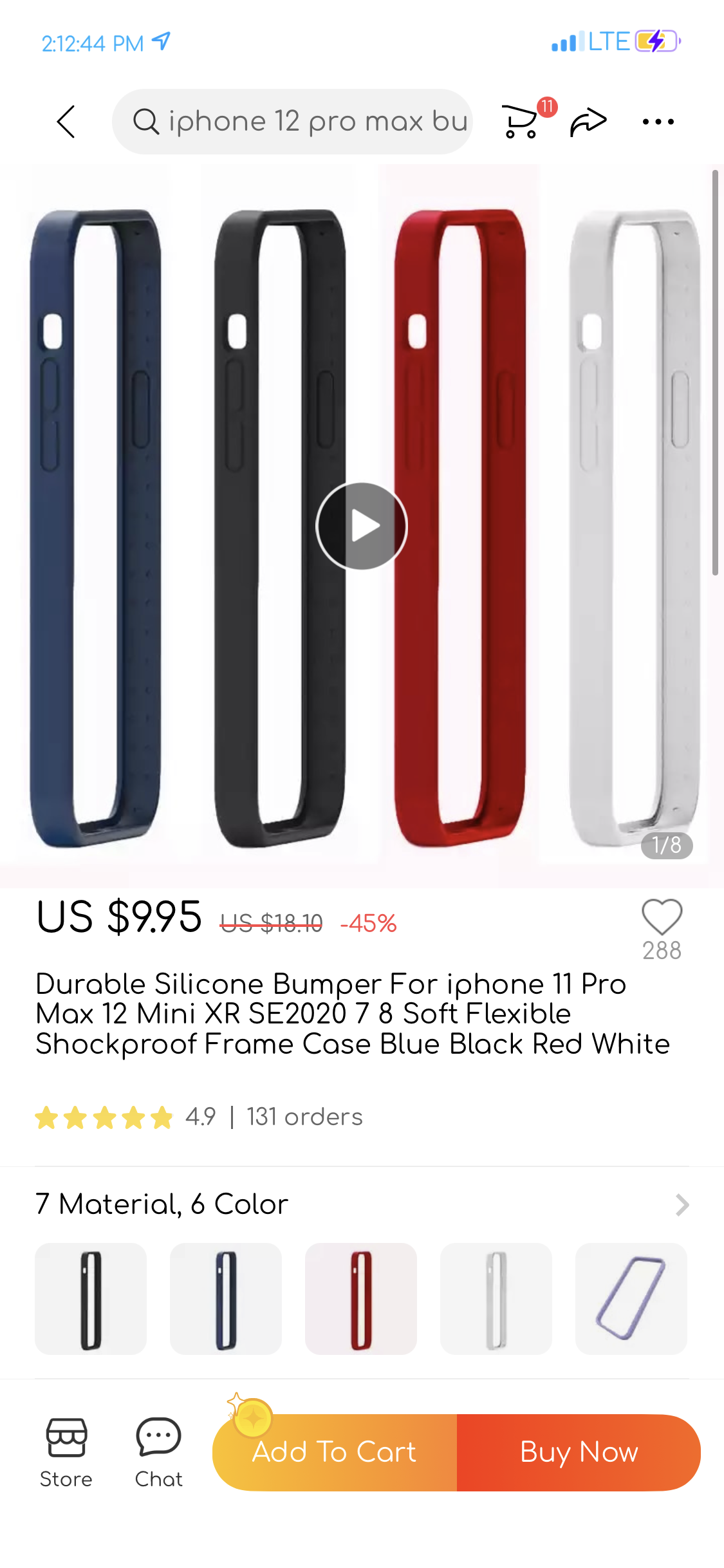Open the shopping cart with 11 items
Viewport: 724px width, 1568px height.
point(521,121)
